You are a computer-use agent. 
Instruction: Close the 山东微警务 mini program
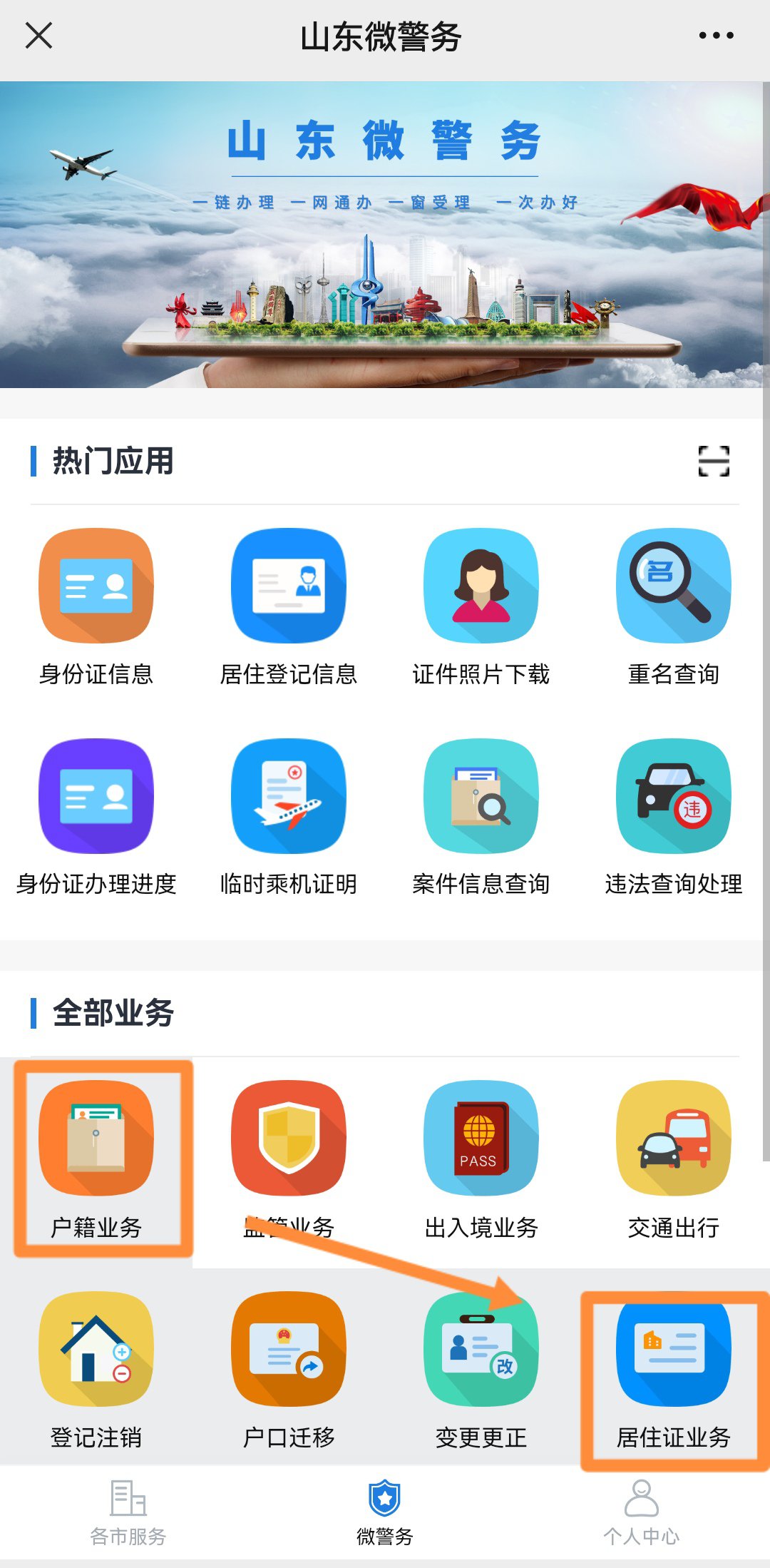(x=38, y=35)
